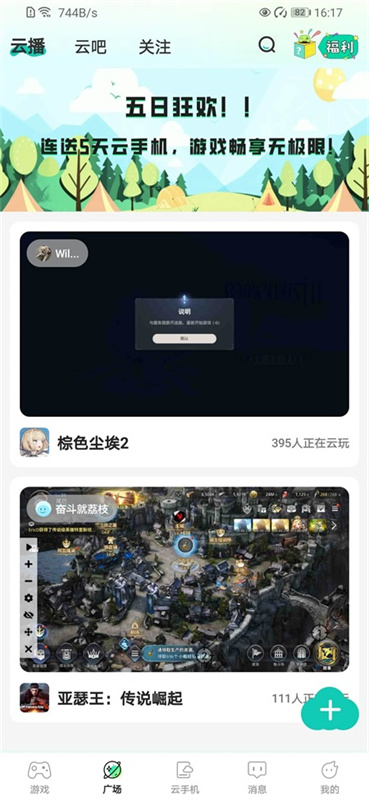Viewport: 369px width, 800px height.
Task: Switch to the 云吧 tab
Action: coord(90,47)
